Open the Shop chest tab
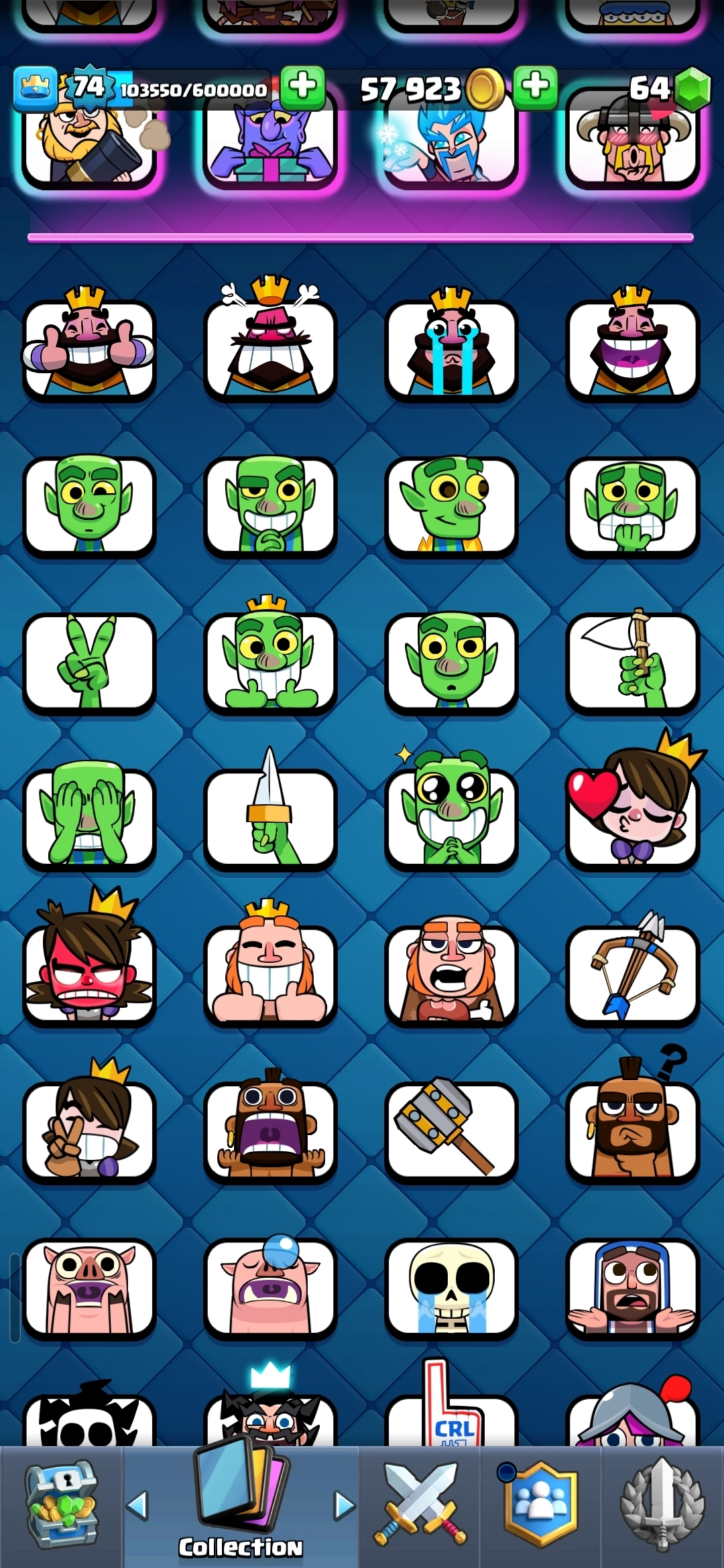Image resolution: width=724 pixels, height=1568 pixels. point(62,1505)
